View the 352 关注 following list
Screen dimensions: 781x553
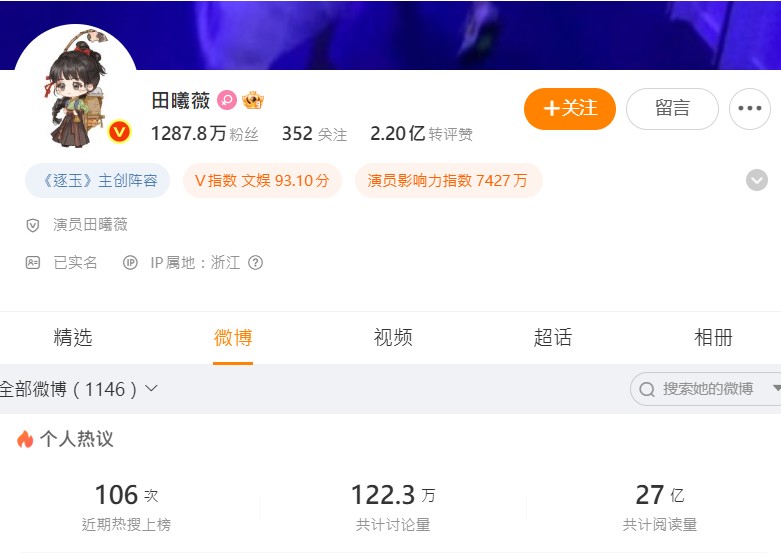(314, 134)
